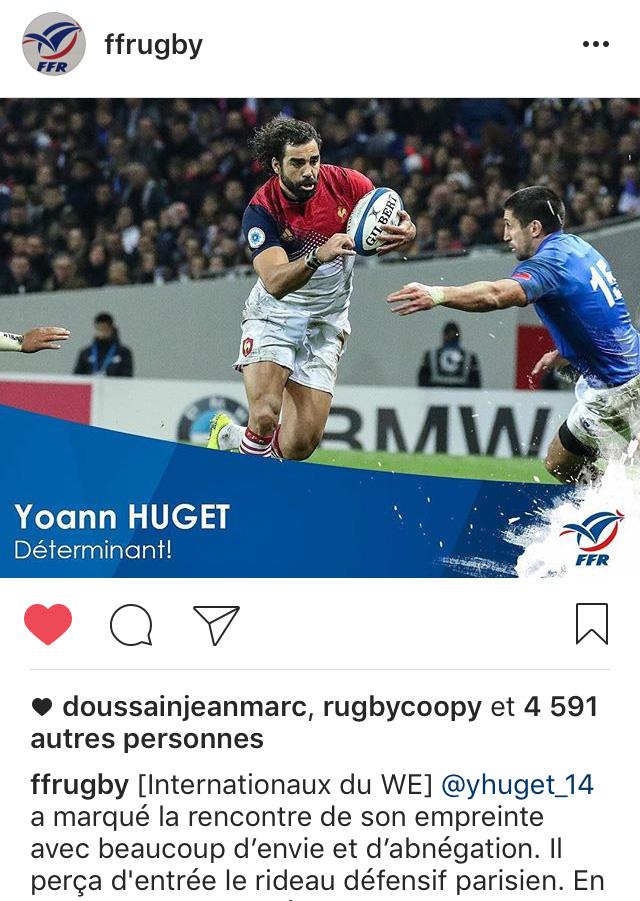The image size is (640, 901).
Task: Open rugbycoopy's profile from likes
Action: pos(403,707)
